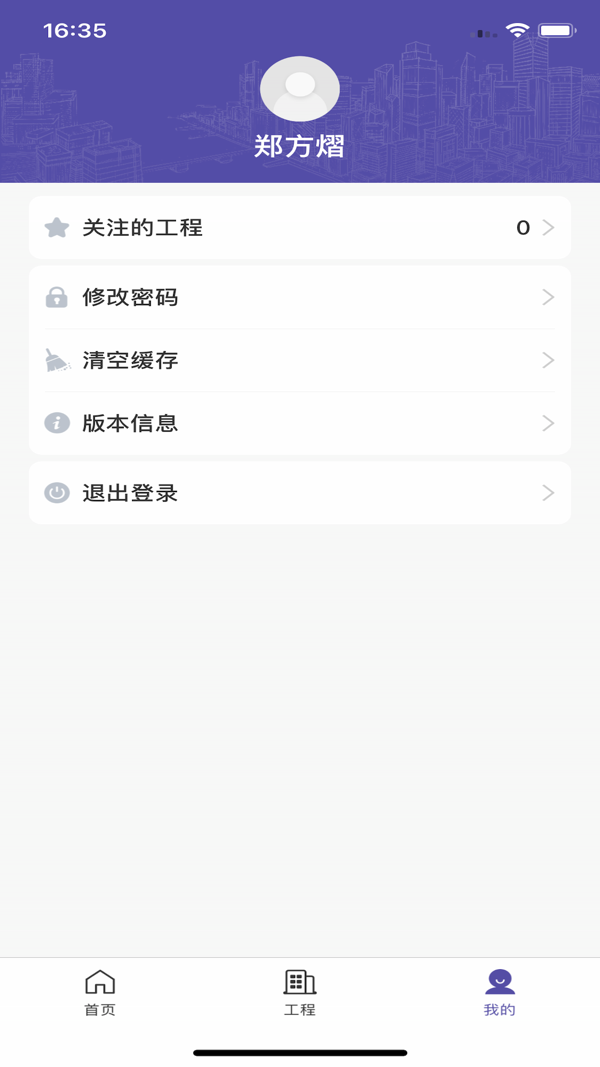Open 修改密码 to change password
Image resolution: width=600 pixels, height=1067 pixels.
pos(299,297)
